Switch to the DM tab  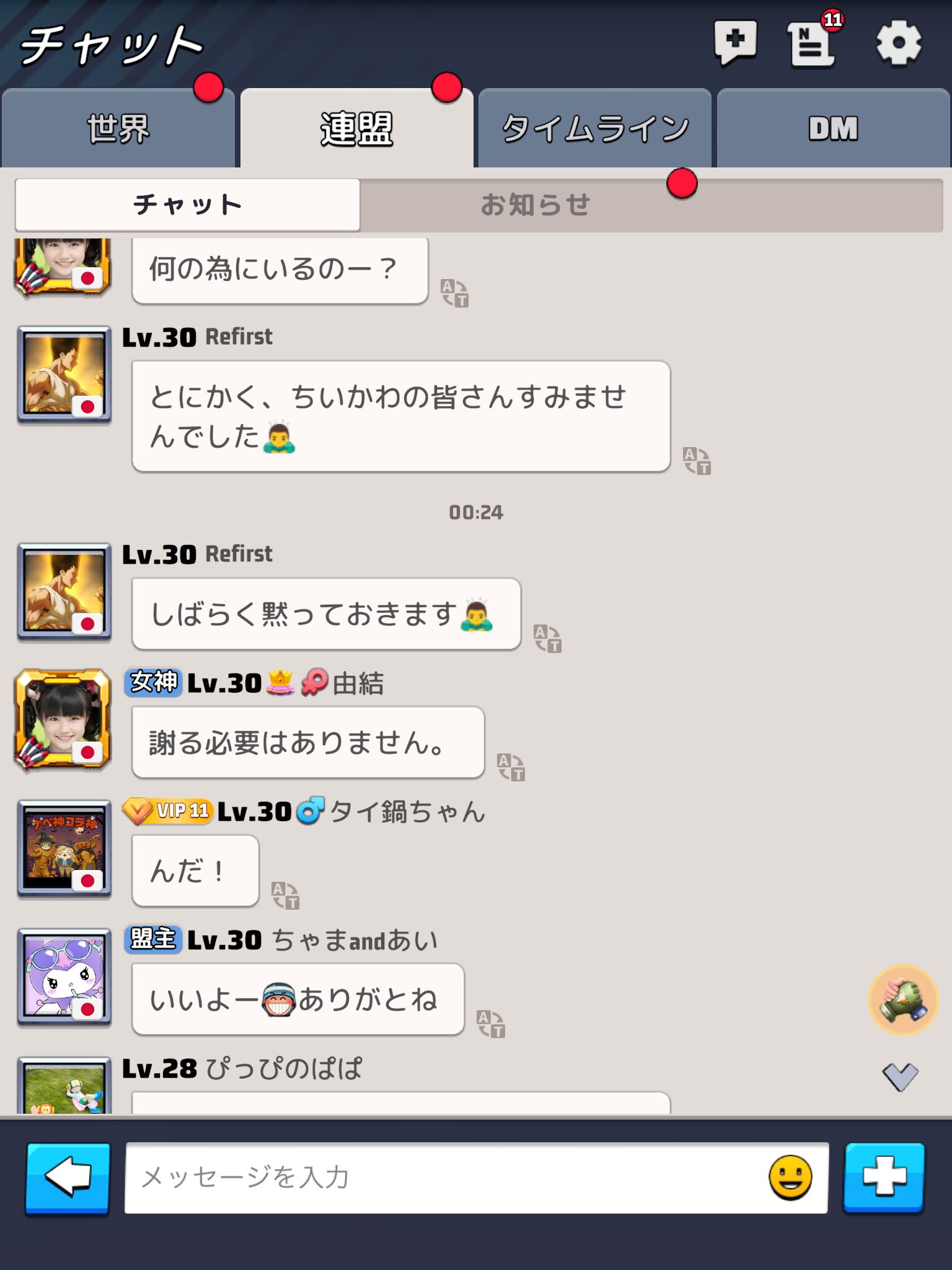[833, 129]
